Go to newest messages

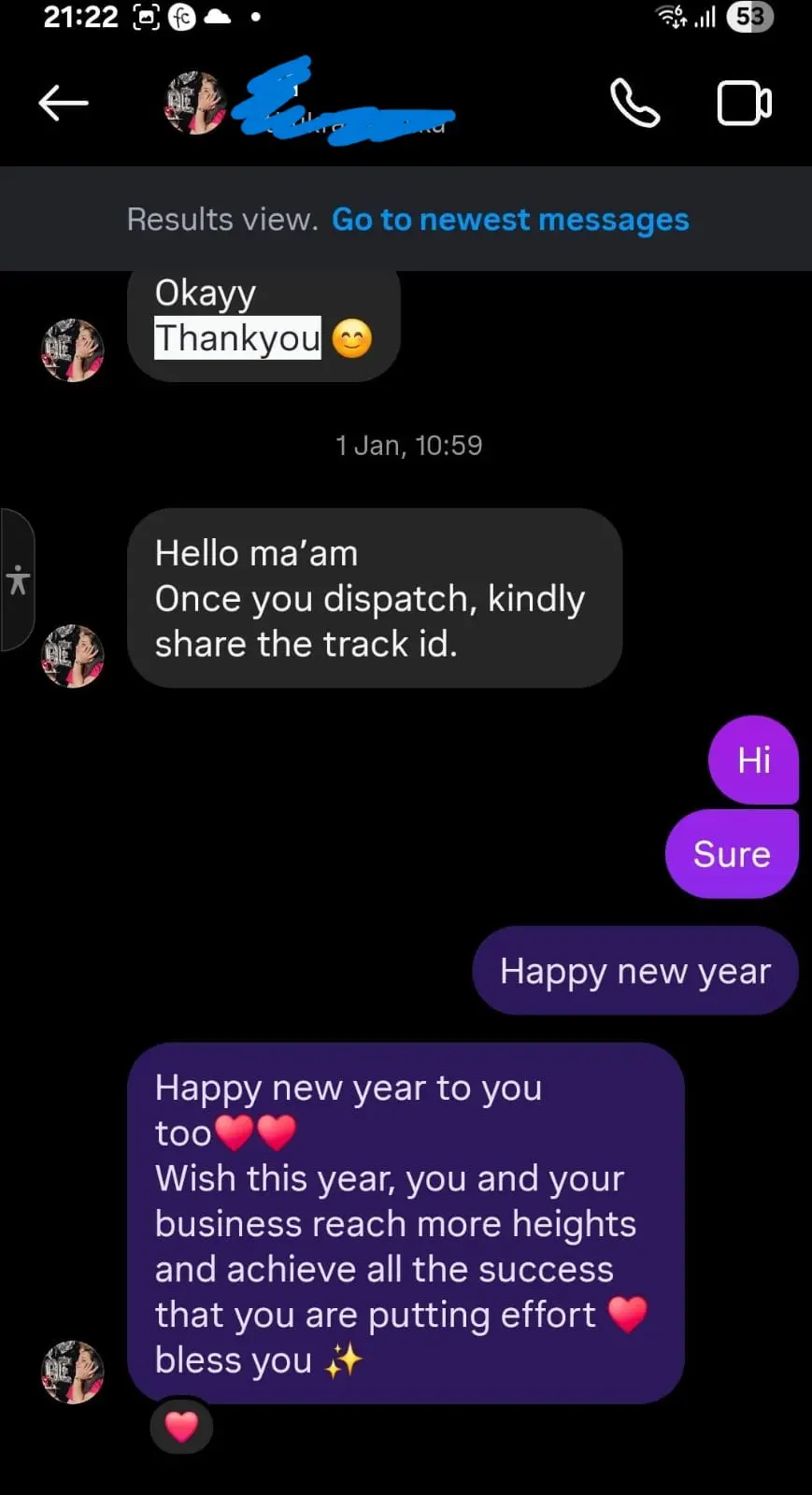pyautogui.click(x=510, y=220)
